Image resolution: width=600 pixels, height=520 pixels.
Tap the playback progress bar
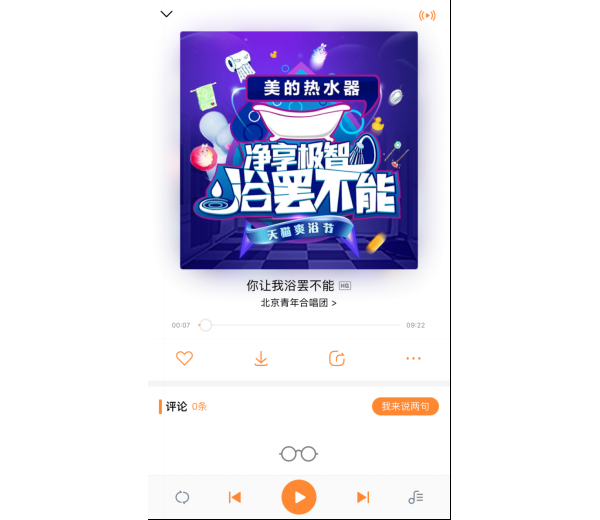click(x=300, y=325)
